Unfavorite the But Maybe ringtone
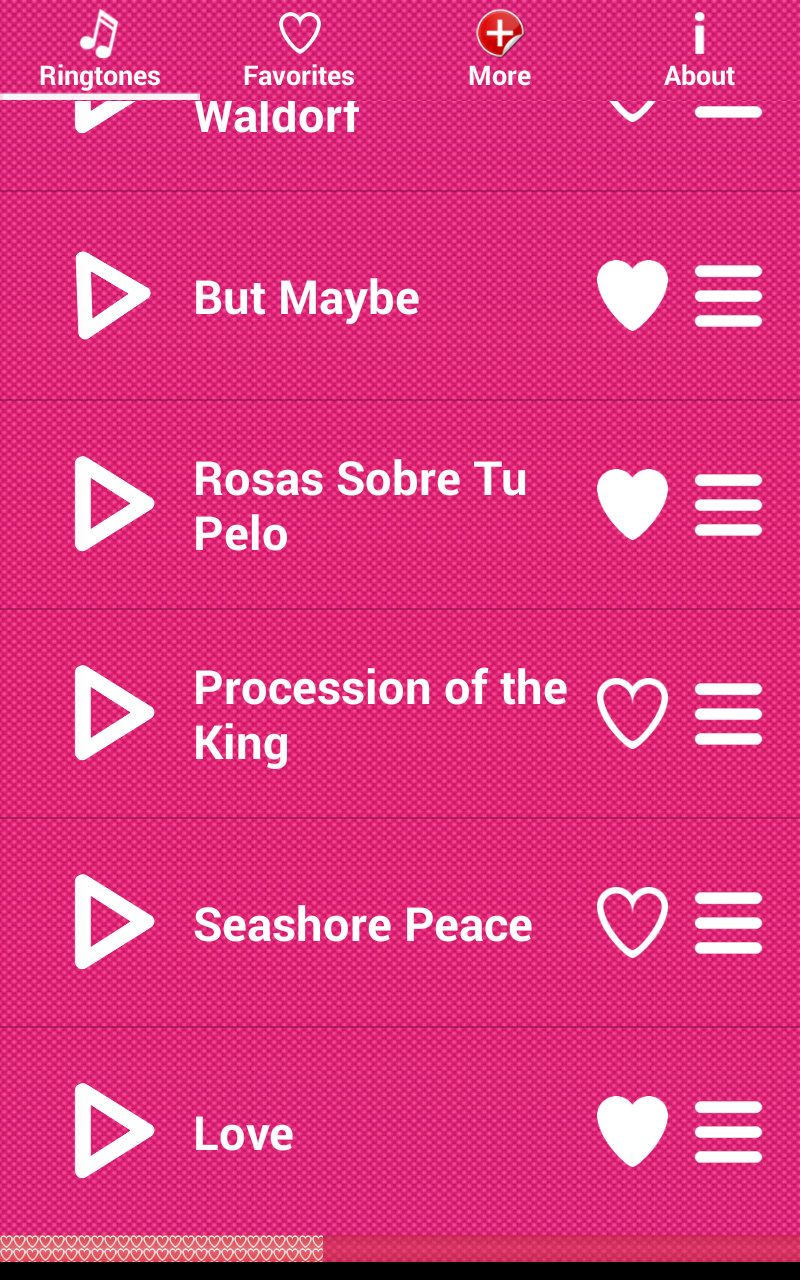 point(632,295)
